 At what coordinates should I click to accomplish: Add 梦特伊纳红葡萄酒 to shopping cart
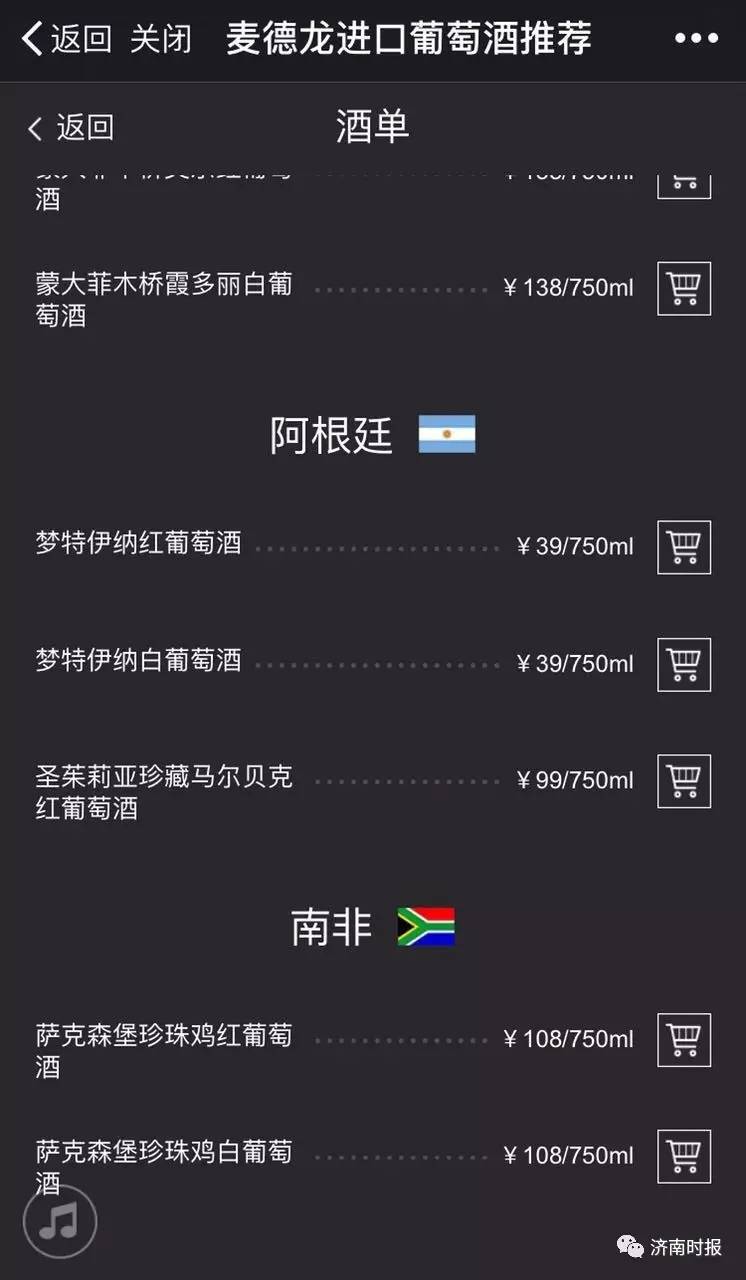coord(683,547)
